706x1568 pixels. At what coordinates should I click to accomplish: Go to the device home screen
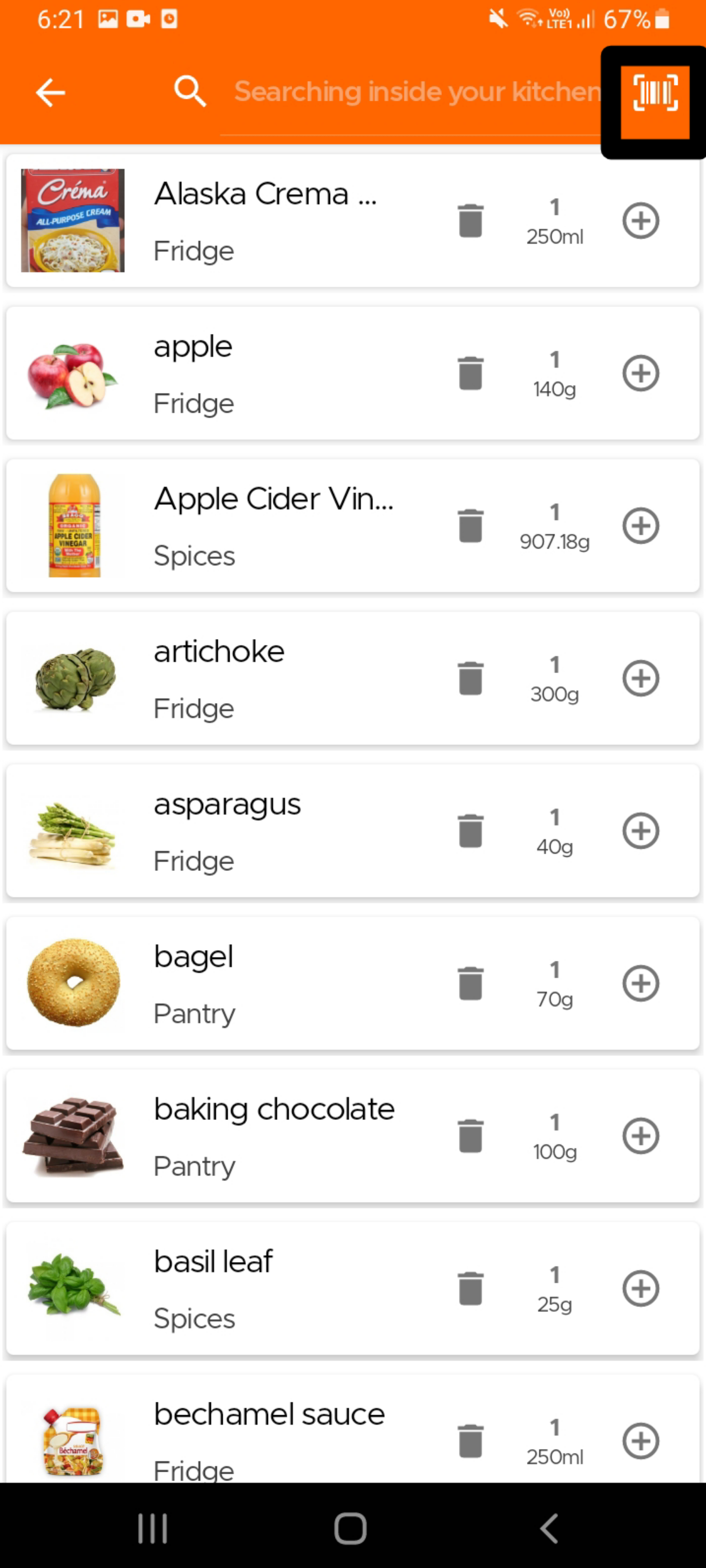pos(350,1528)
